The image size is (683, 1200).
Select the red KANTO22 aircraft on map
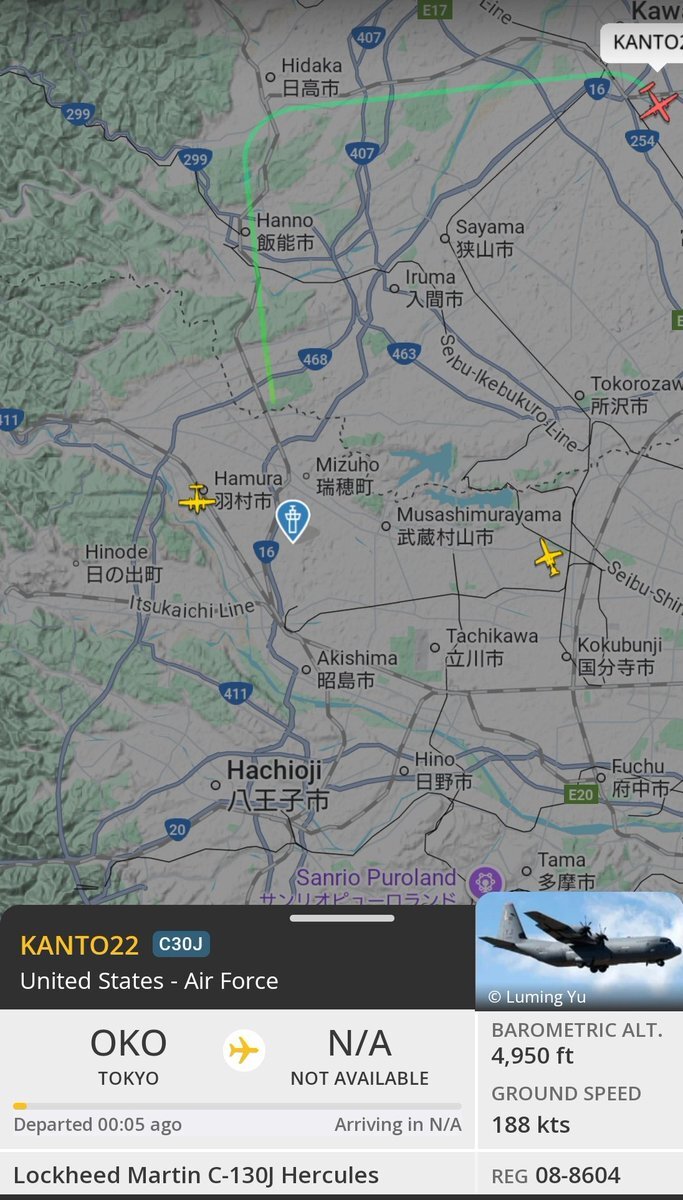click(658, 103)
